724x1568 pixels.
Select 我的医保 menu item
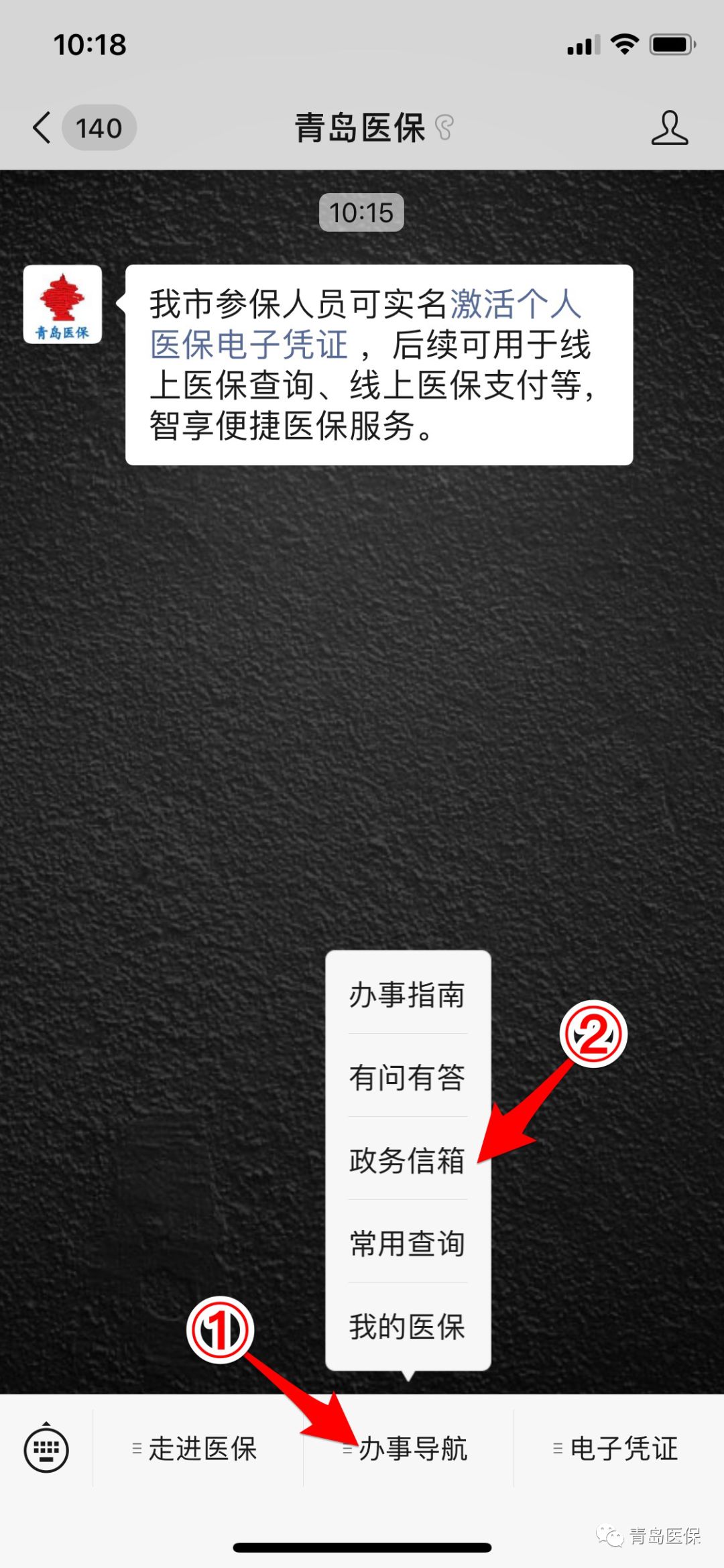407,1327
